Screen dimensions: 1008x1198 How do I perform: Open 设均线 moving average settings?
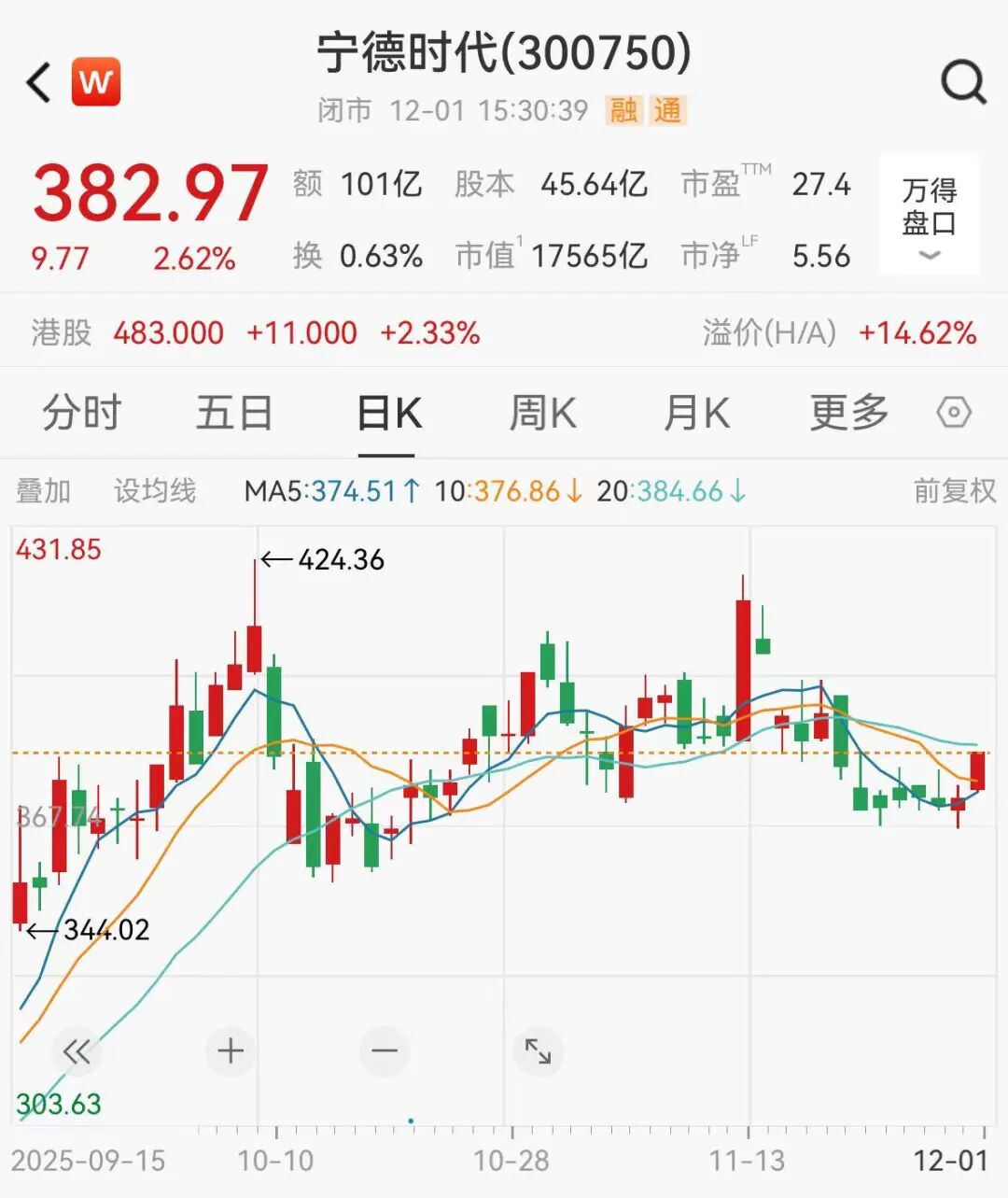click(155, 491)
